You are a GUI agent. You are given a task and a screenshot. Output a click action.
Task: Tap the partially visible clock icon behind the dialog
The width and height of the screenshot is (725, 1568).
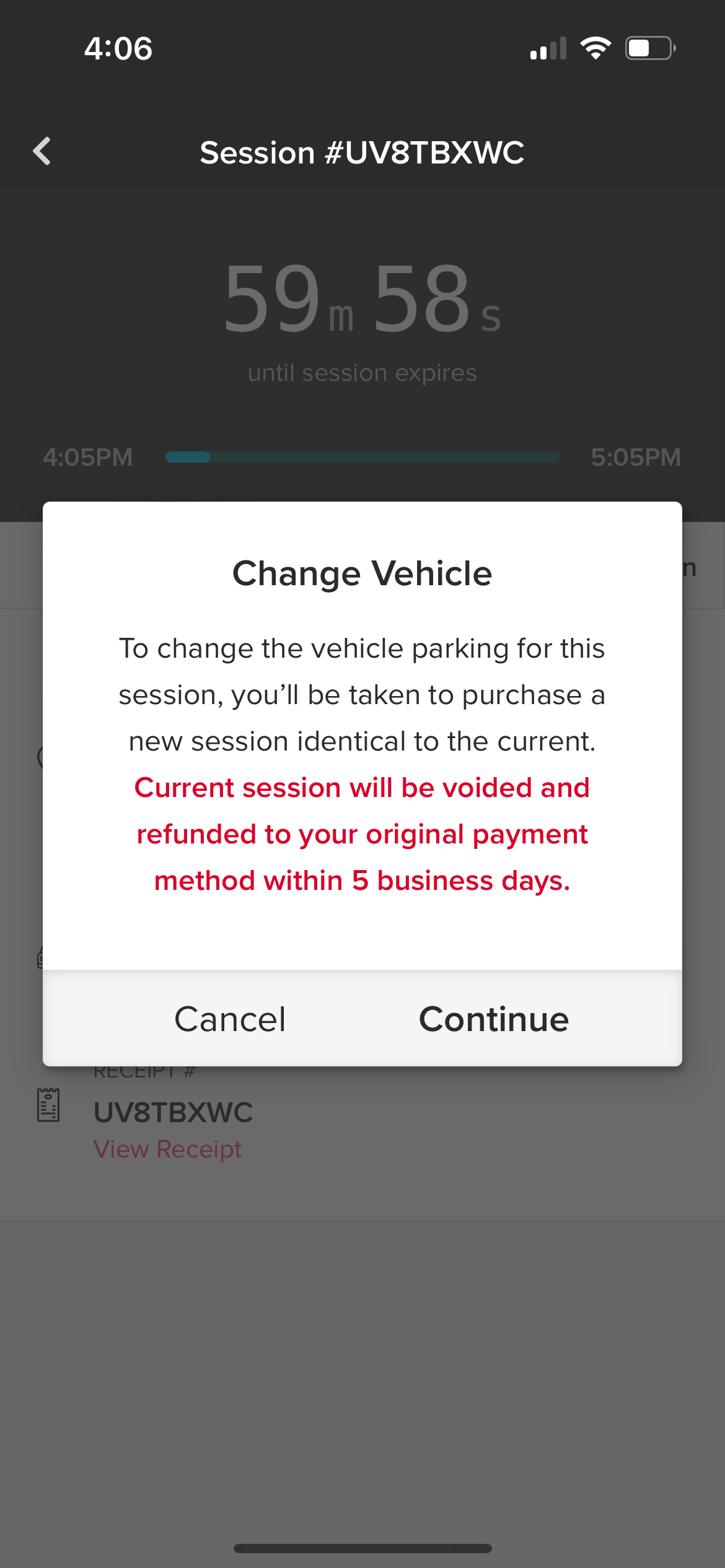tap(42, 762)
